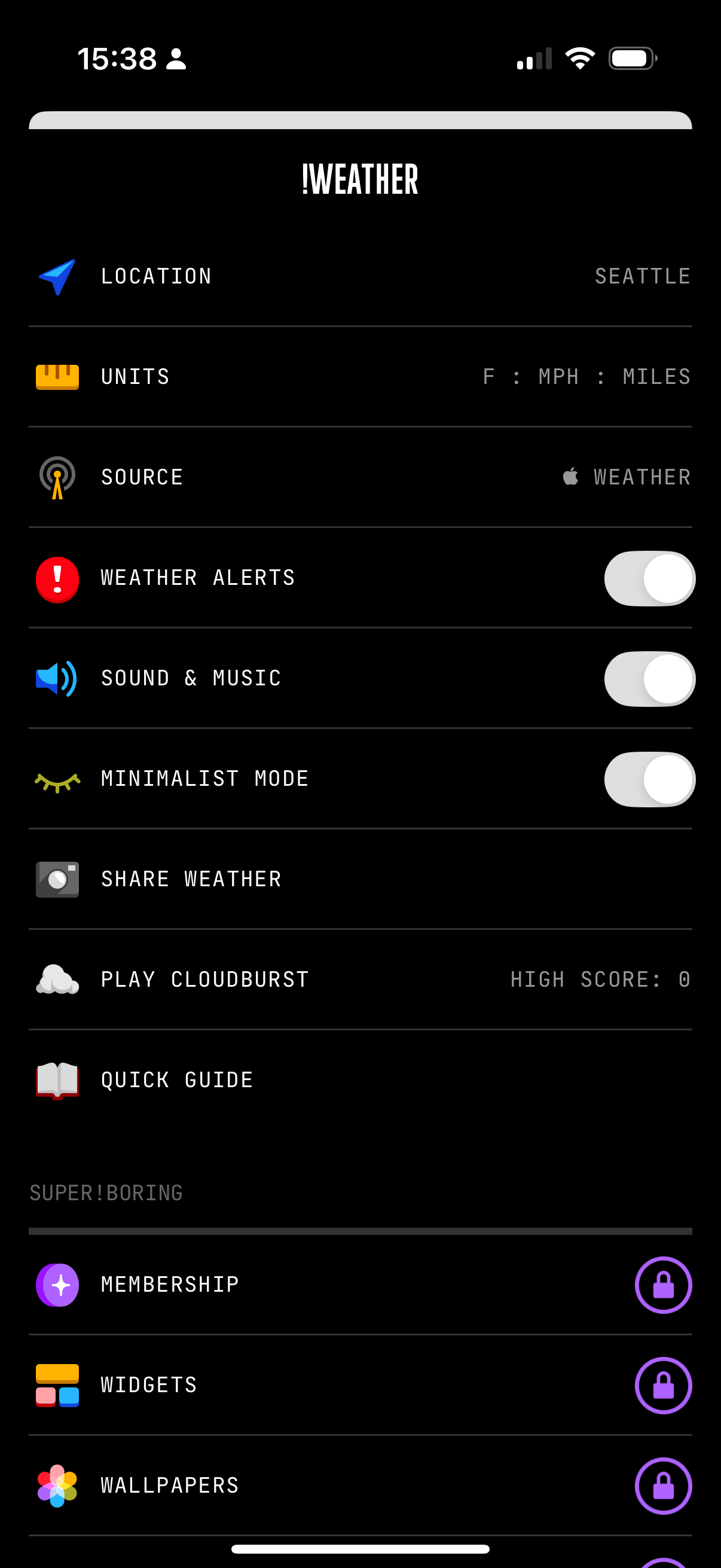721x1568 pixels.
Task: Disable the Weather Alerts toggle
Action: point(648,578)
